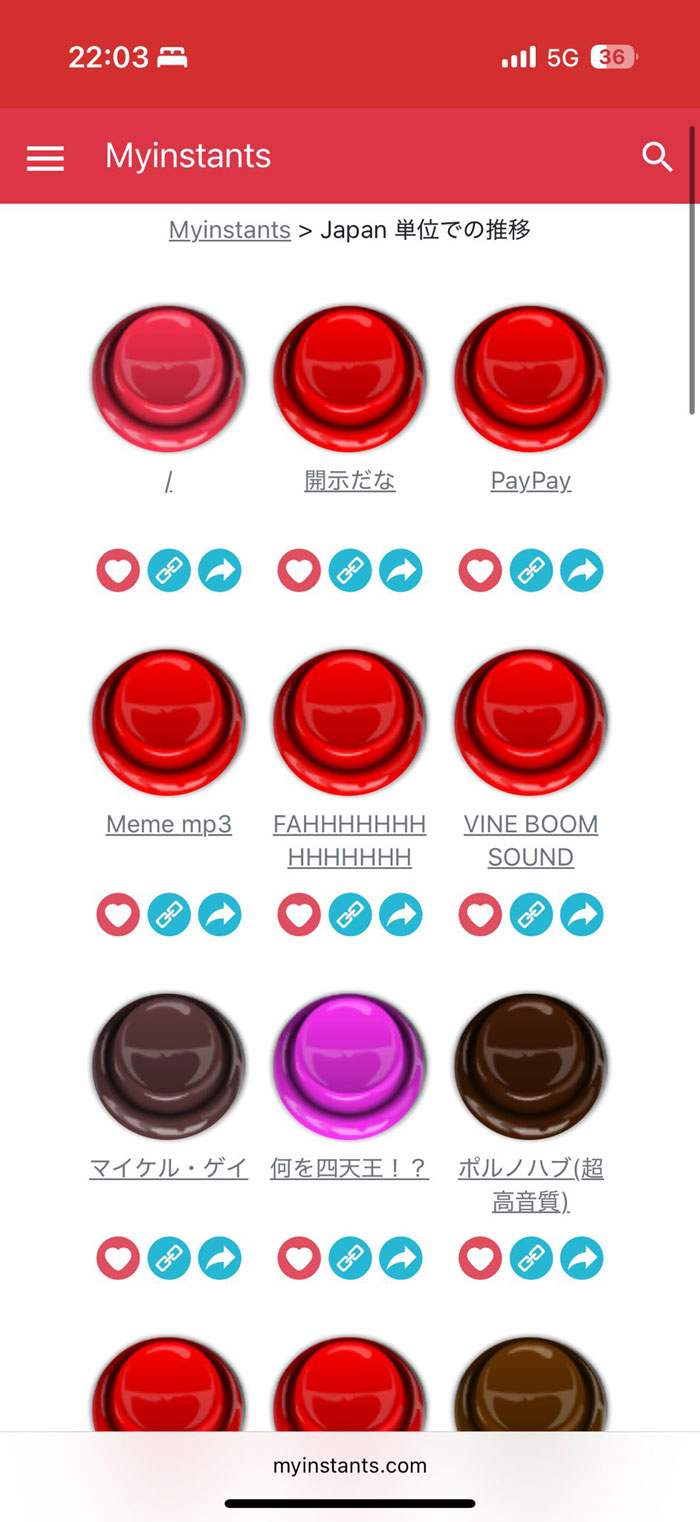Screen dimensions: 700x1522
Task: Copy link for 開示だな sound
Action: coord(350,571)
